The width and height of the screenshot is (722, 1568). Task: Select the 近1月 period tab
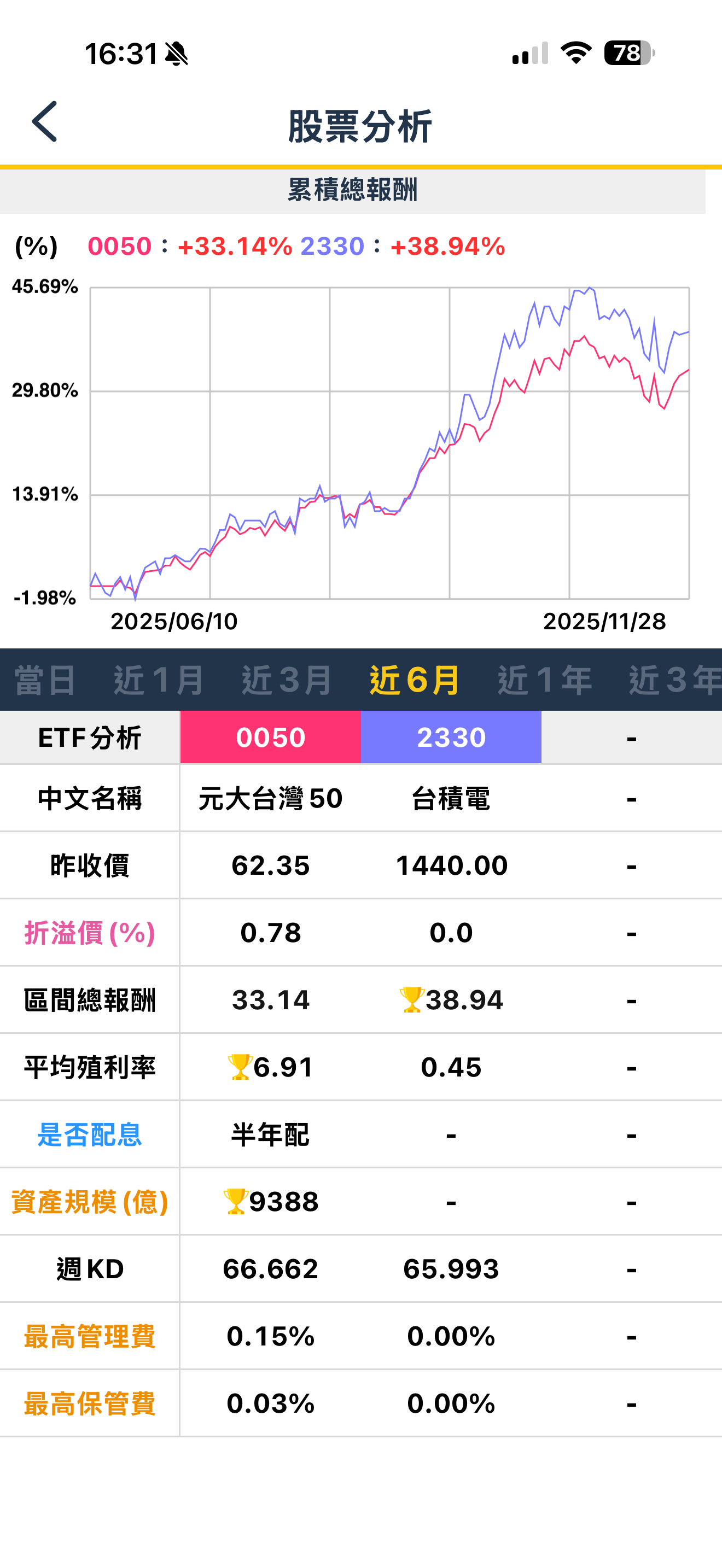159,680
